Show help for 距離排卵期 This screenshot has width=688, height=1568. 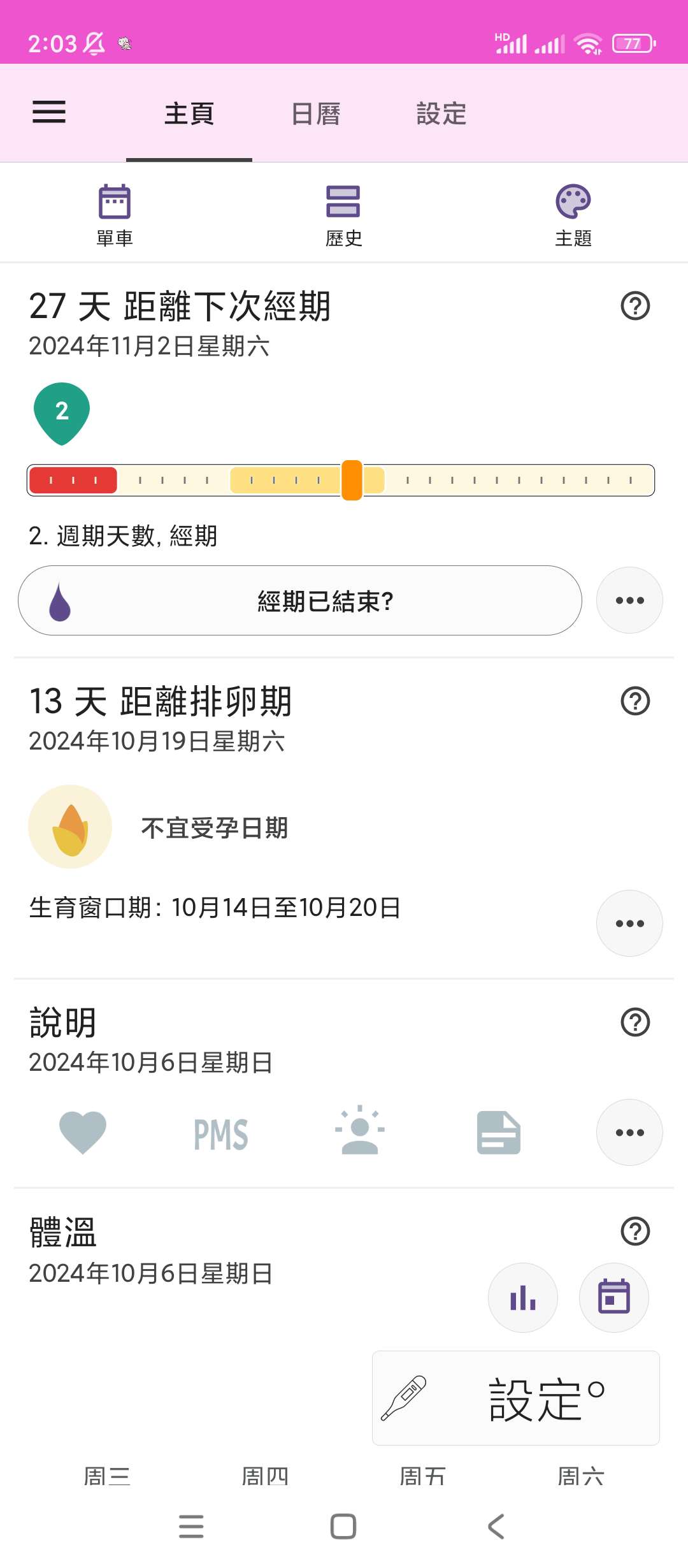click(x=635, y=701)
